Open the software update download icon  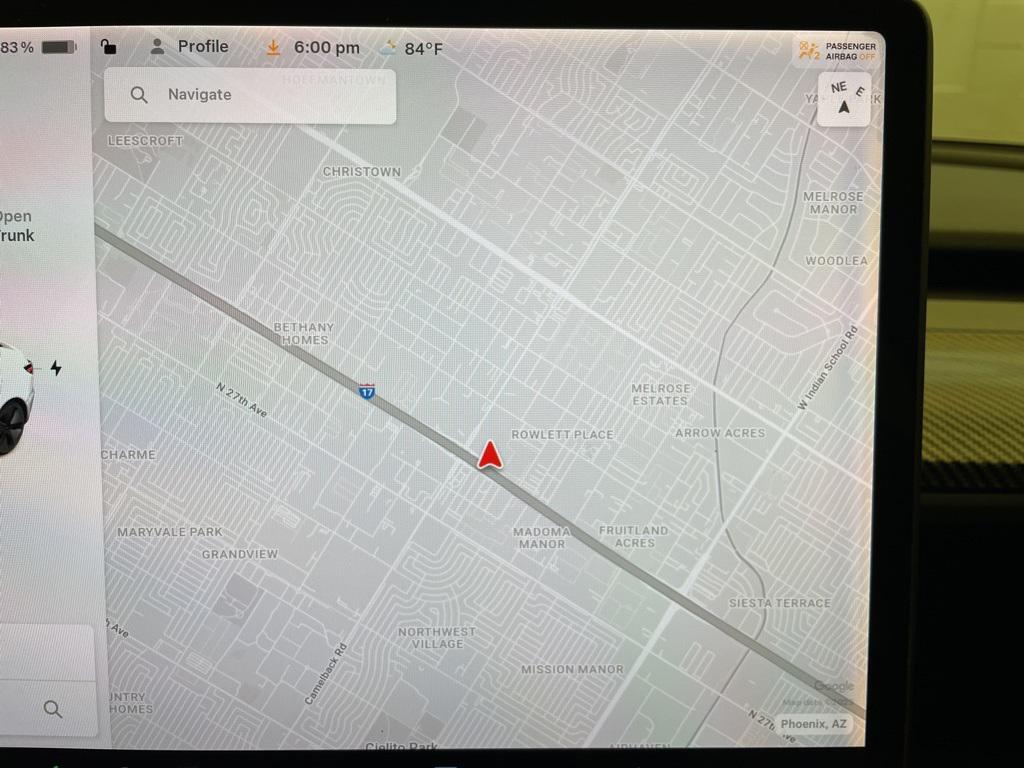pos(273,48)
